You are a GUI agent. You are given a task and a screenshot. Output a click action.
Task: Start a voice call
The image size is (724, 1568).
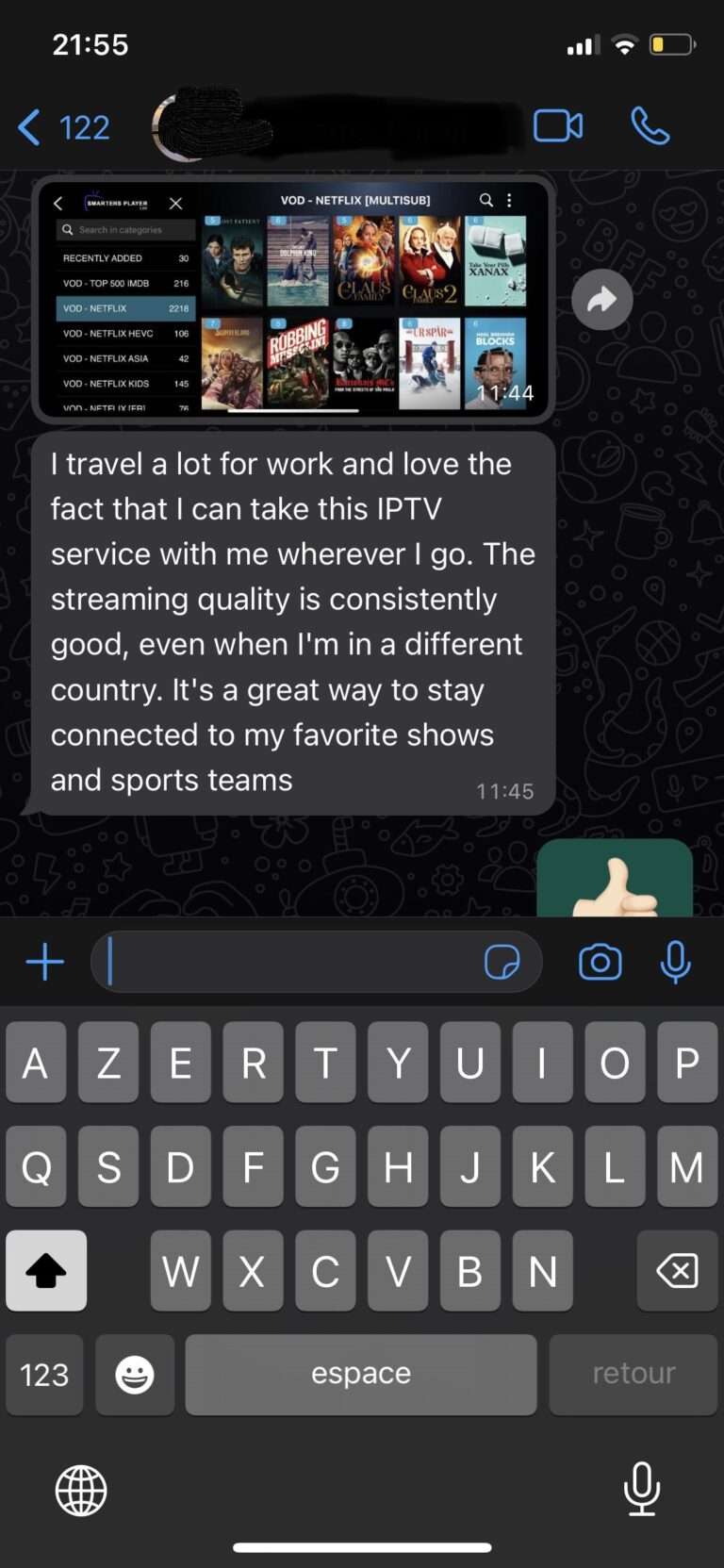coord(650,126)
